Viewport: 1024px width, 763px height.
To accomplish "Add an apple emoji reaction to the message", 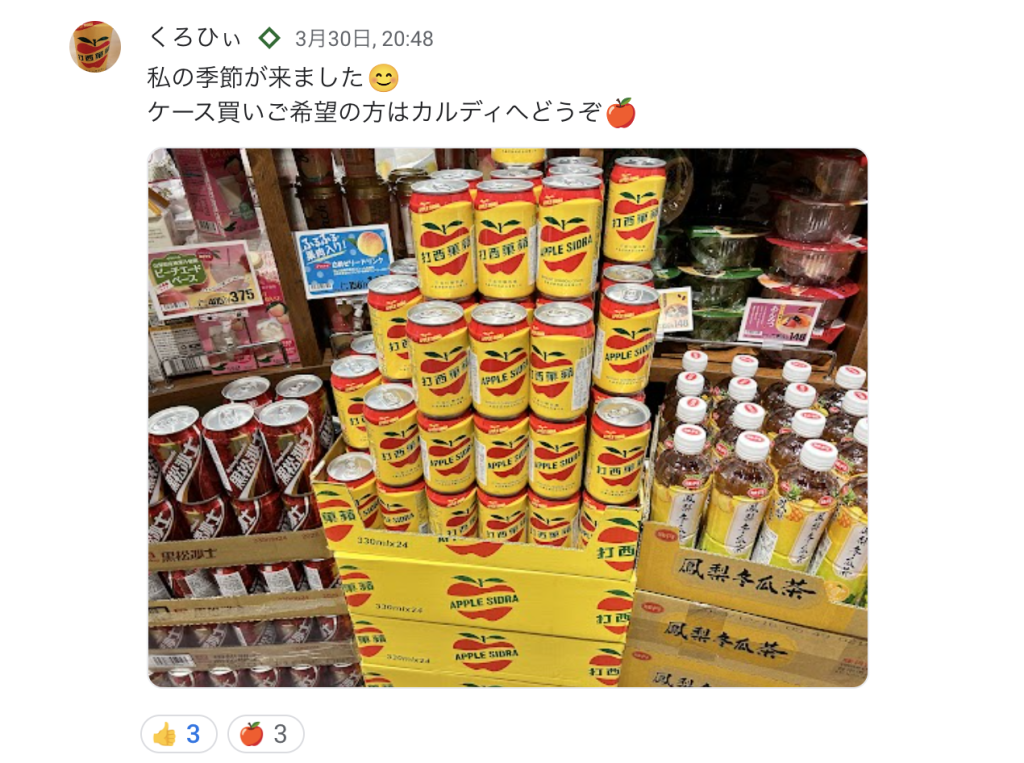I will pyautogui.click(x=265, y=734).
